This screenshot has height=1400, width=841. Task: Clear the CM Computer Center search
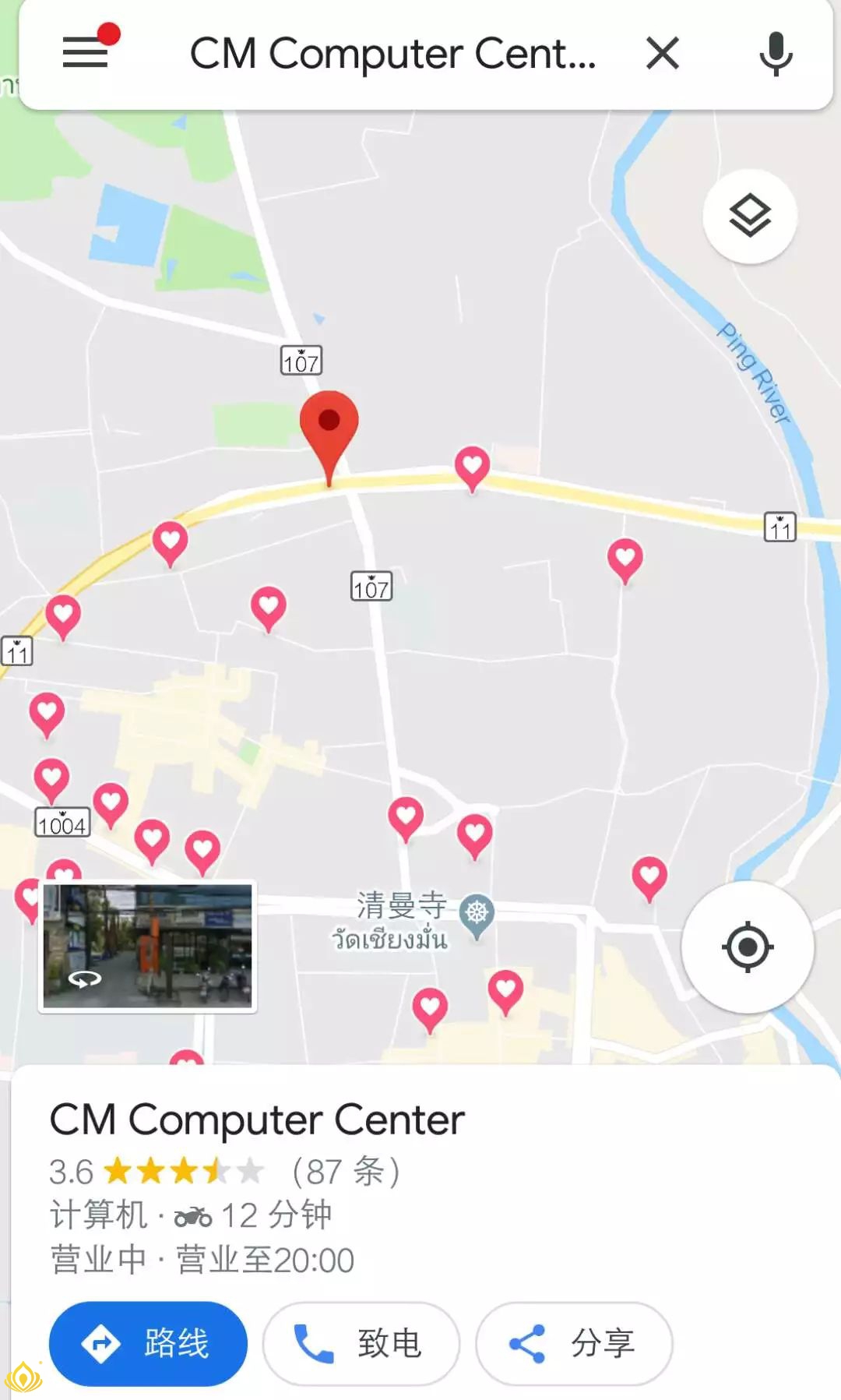click(663, 53)
